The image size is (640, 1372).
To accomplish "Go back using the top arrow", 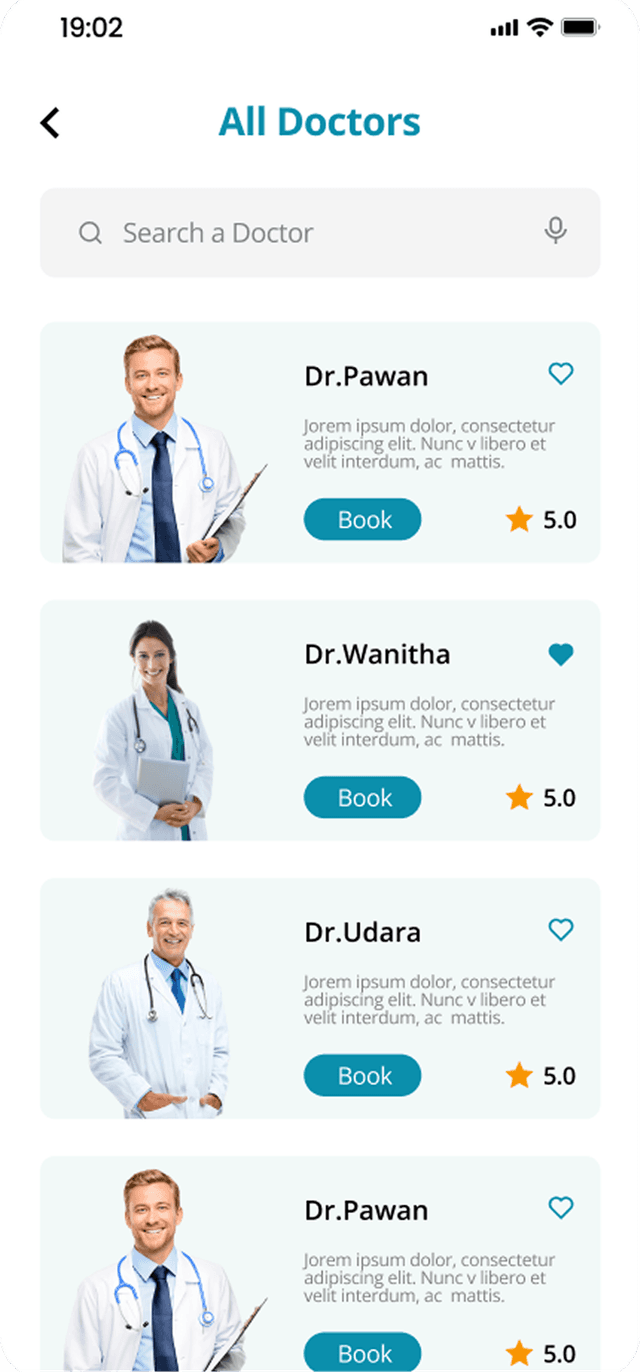I will click(50, 123).
